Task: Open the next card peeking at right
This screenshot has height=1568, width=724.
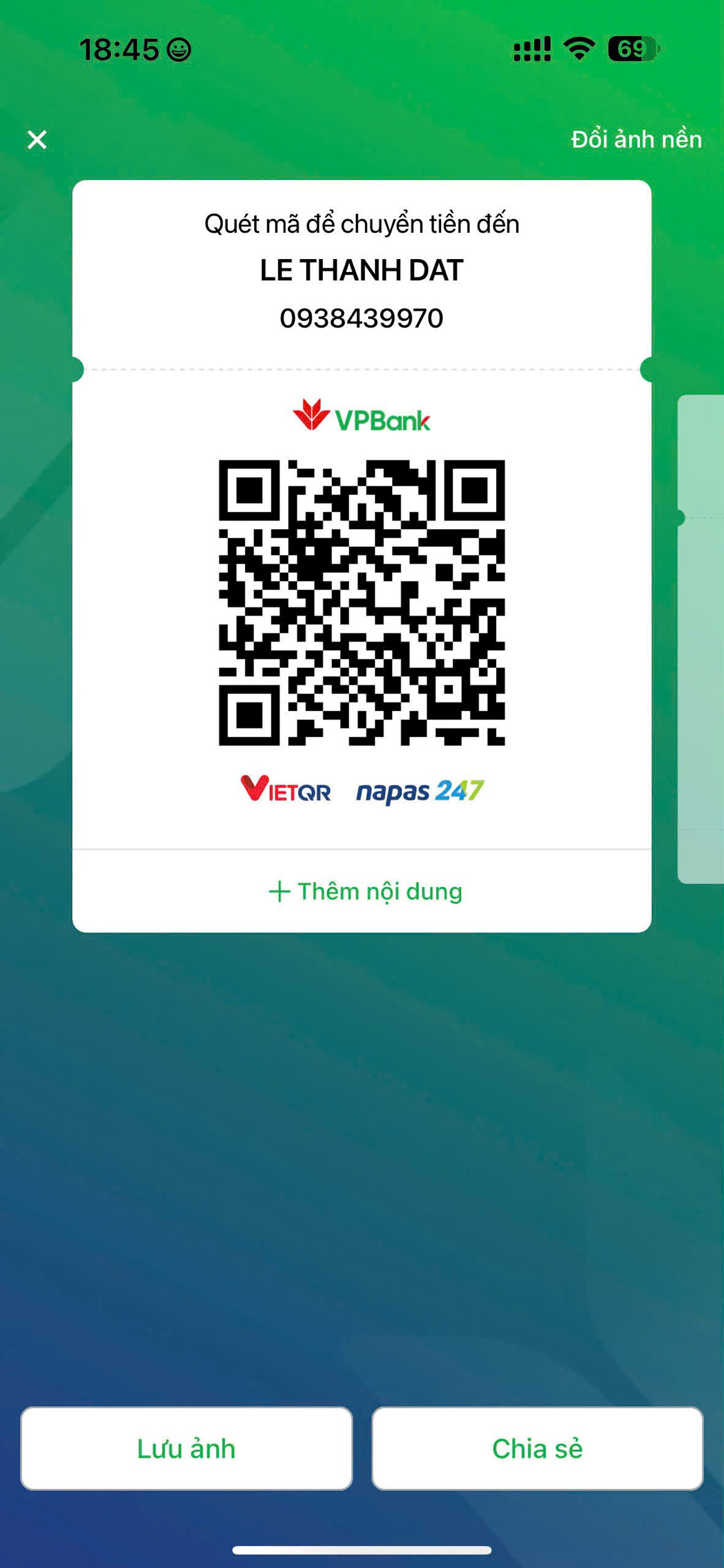Action: [701, 639]
